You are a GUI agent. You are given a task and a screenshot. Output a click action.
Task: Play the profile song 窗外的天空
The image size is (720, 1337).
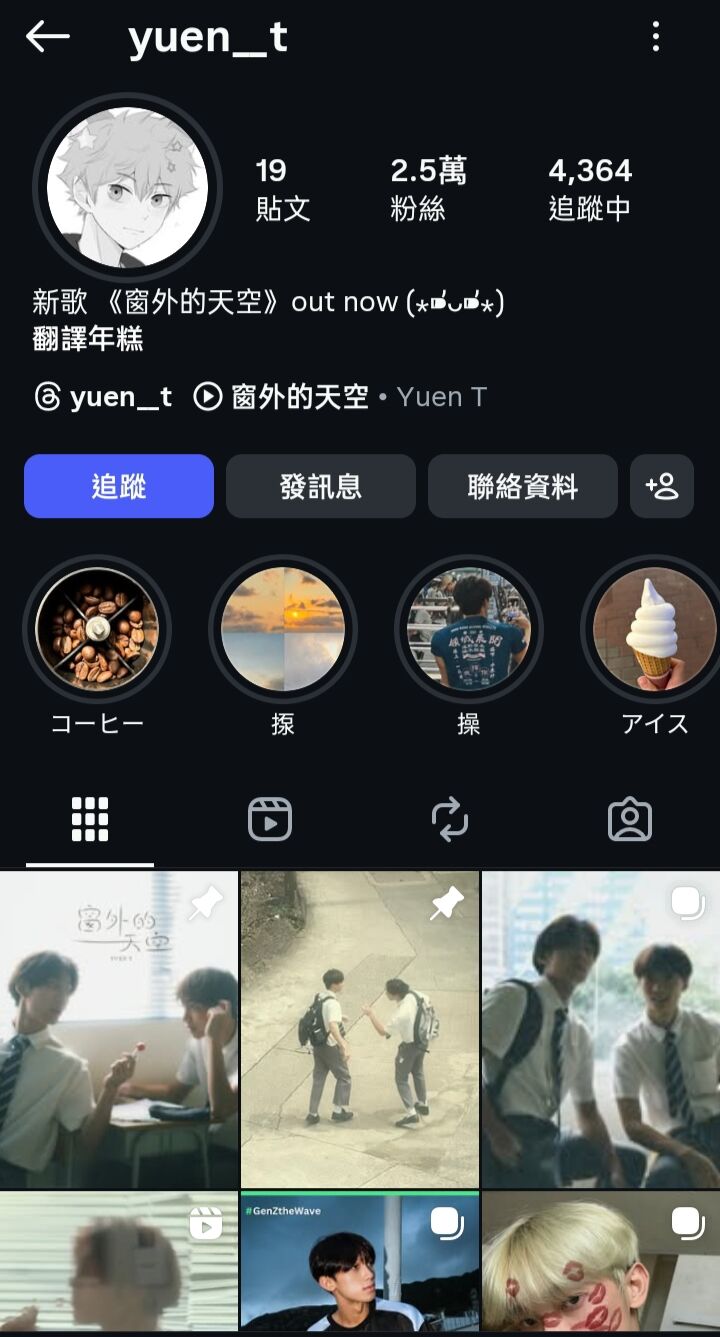coord(282,397)
